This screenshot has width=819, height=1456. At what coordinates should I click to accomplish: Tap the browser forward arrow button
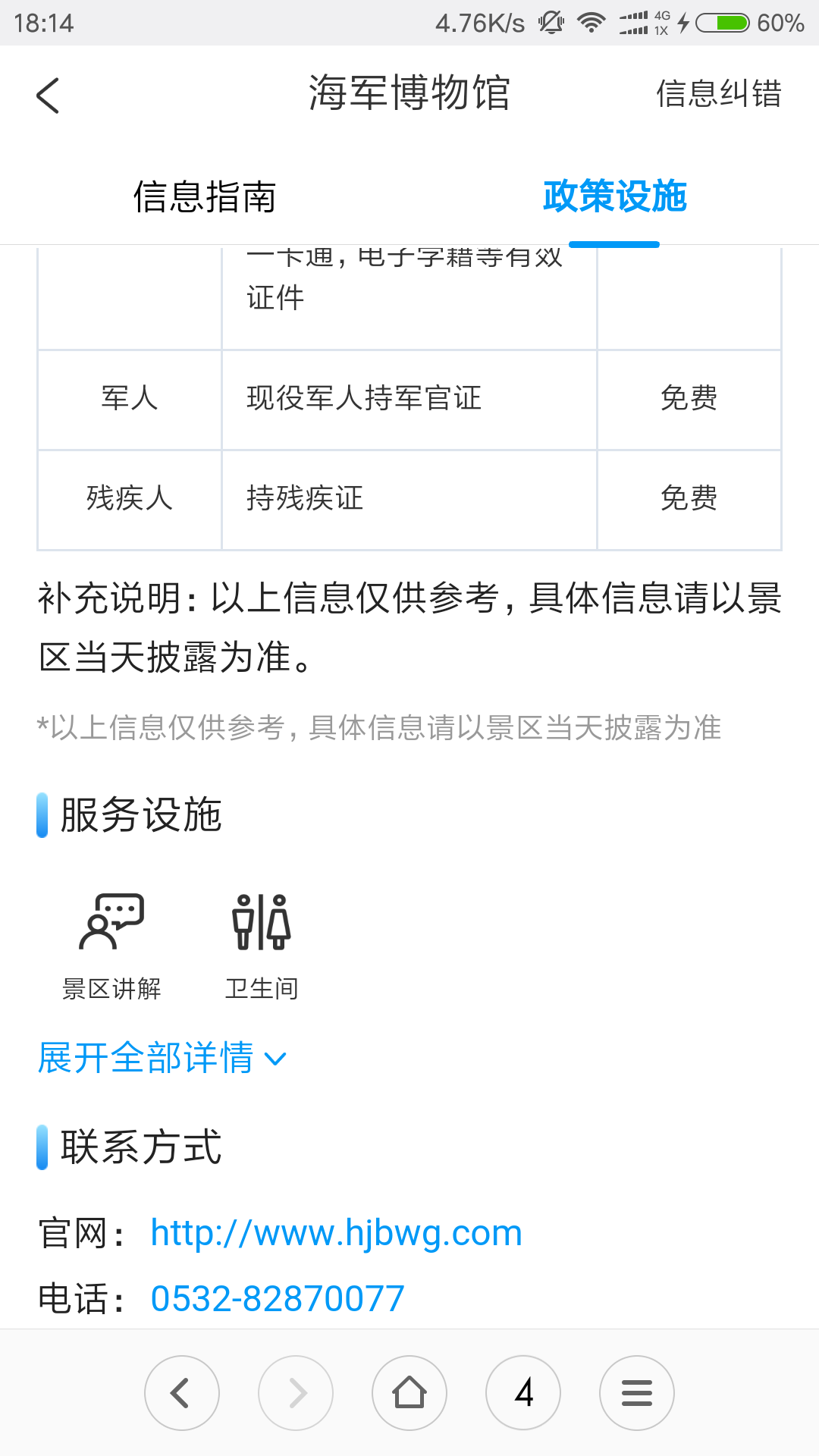pyautogui.click(x=296, y=1393)
